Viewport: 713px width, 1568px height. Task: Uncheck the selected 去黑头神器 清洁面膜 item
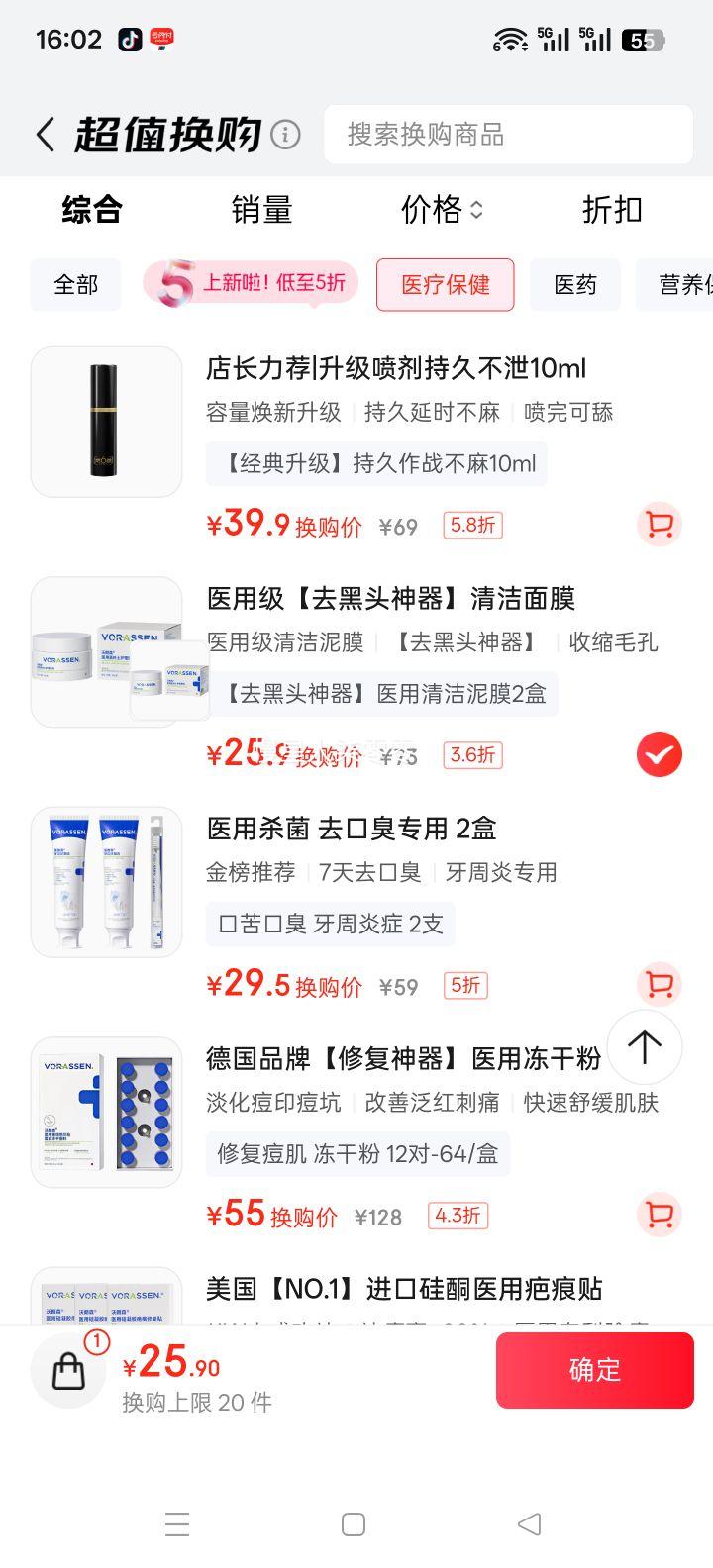coord(659,755)
